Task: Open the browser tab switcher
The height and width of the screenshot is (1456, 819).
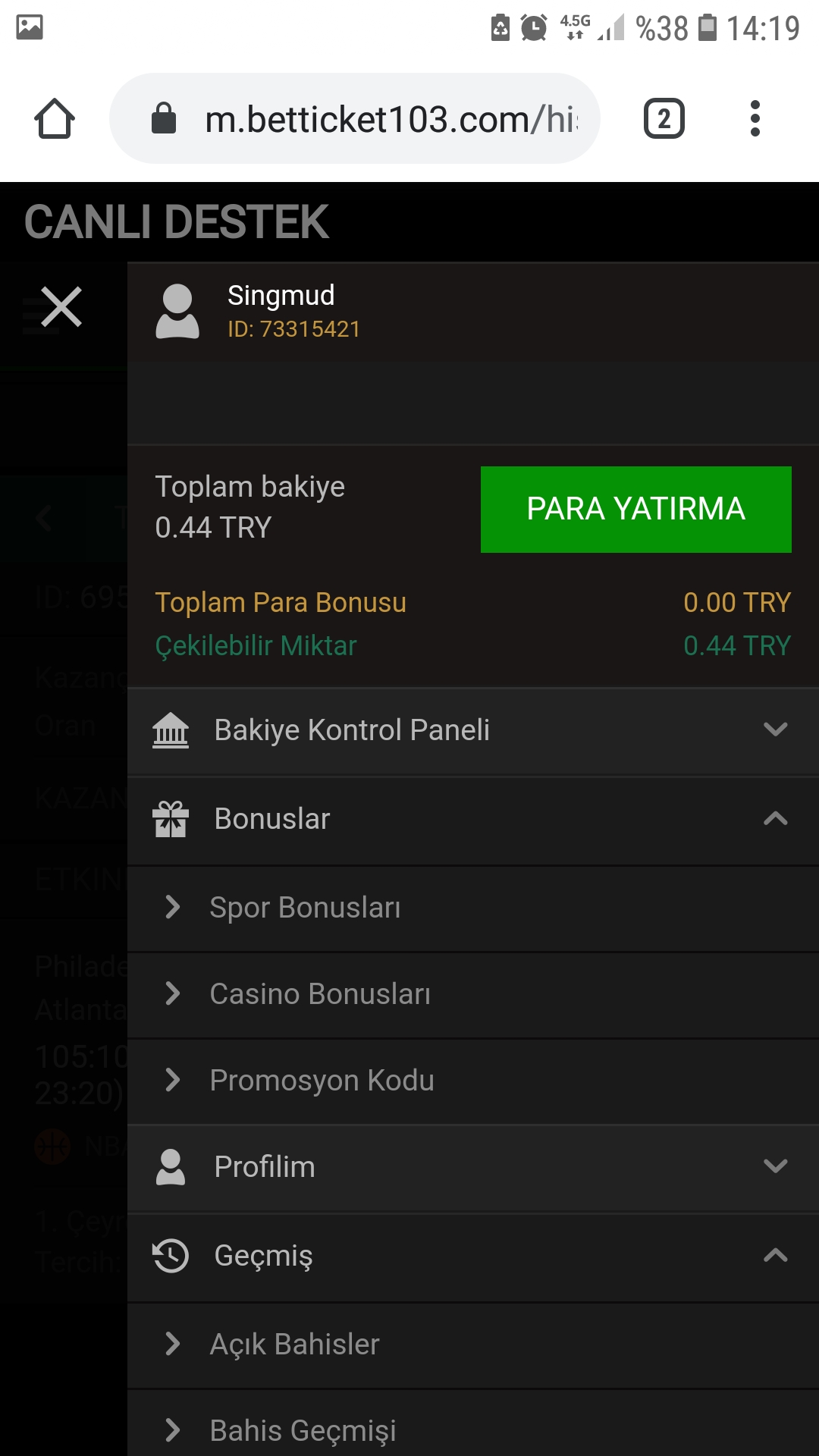Action: pyautogui.click(x=664, y=118)
